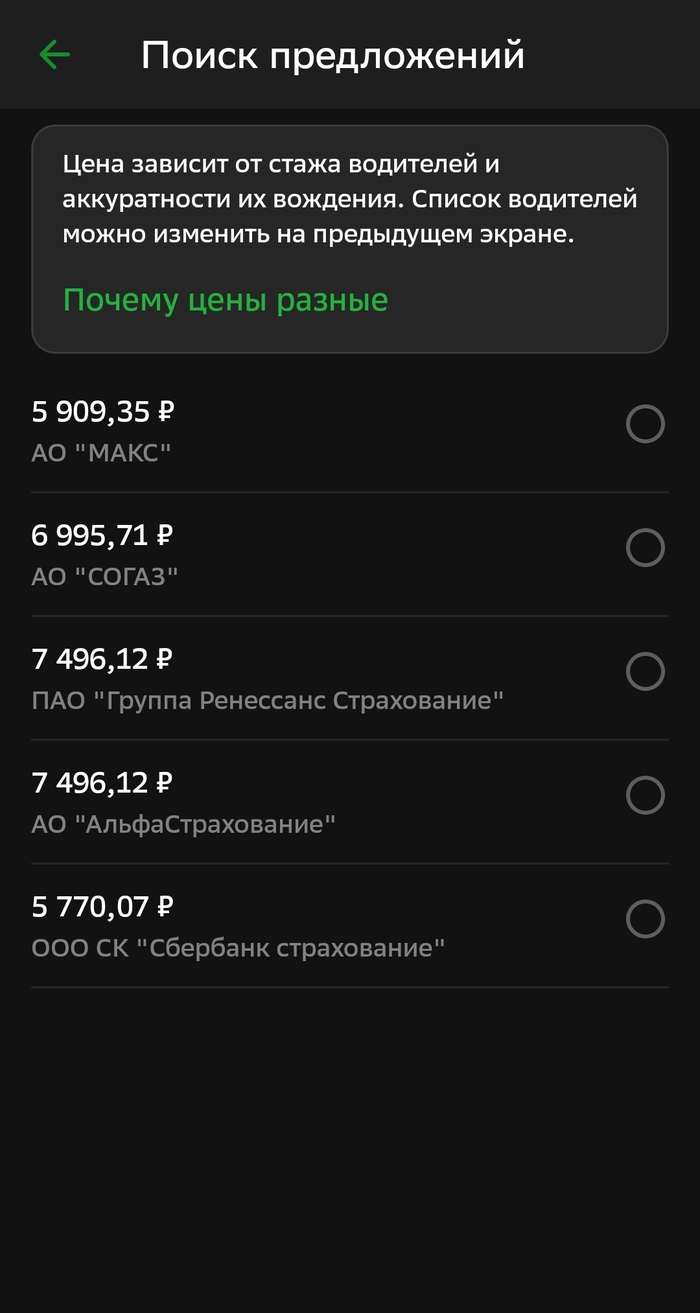Pick the Группа Ренессанс Страхование offer
Screen dimensions: 700x1313
[645, 672]
